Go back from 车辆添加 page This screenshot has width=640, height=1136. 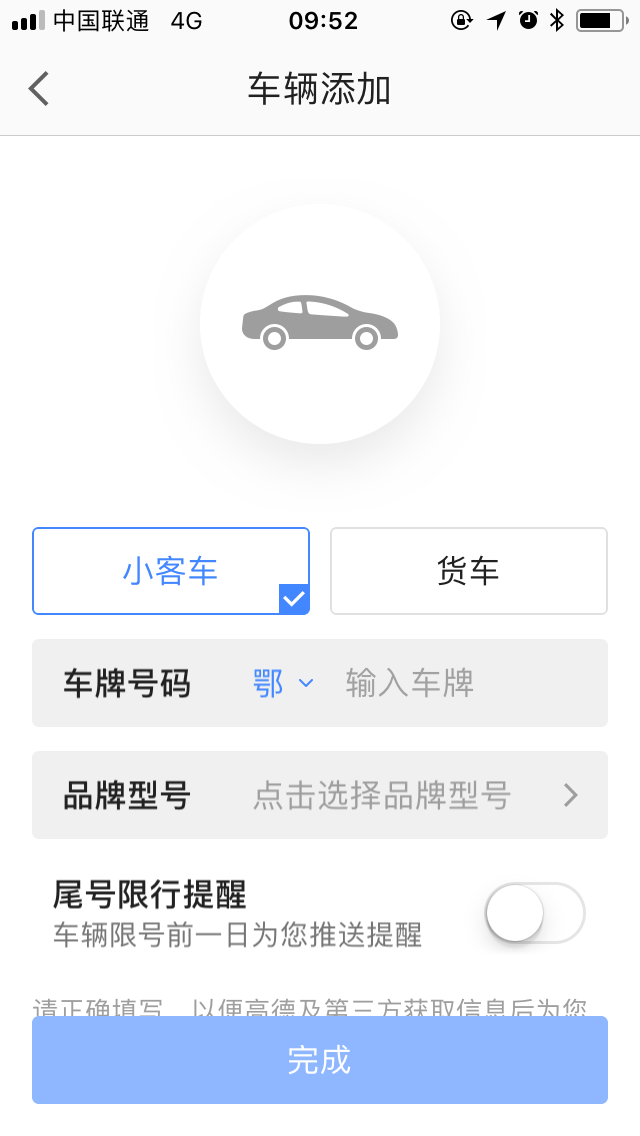[x=38, y=89]
